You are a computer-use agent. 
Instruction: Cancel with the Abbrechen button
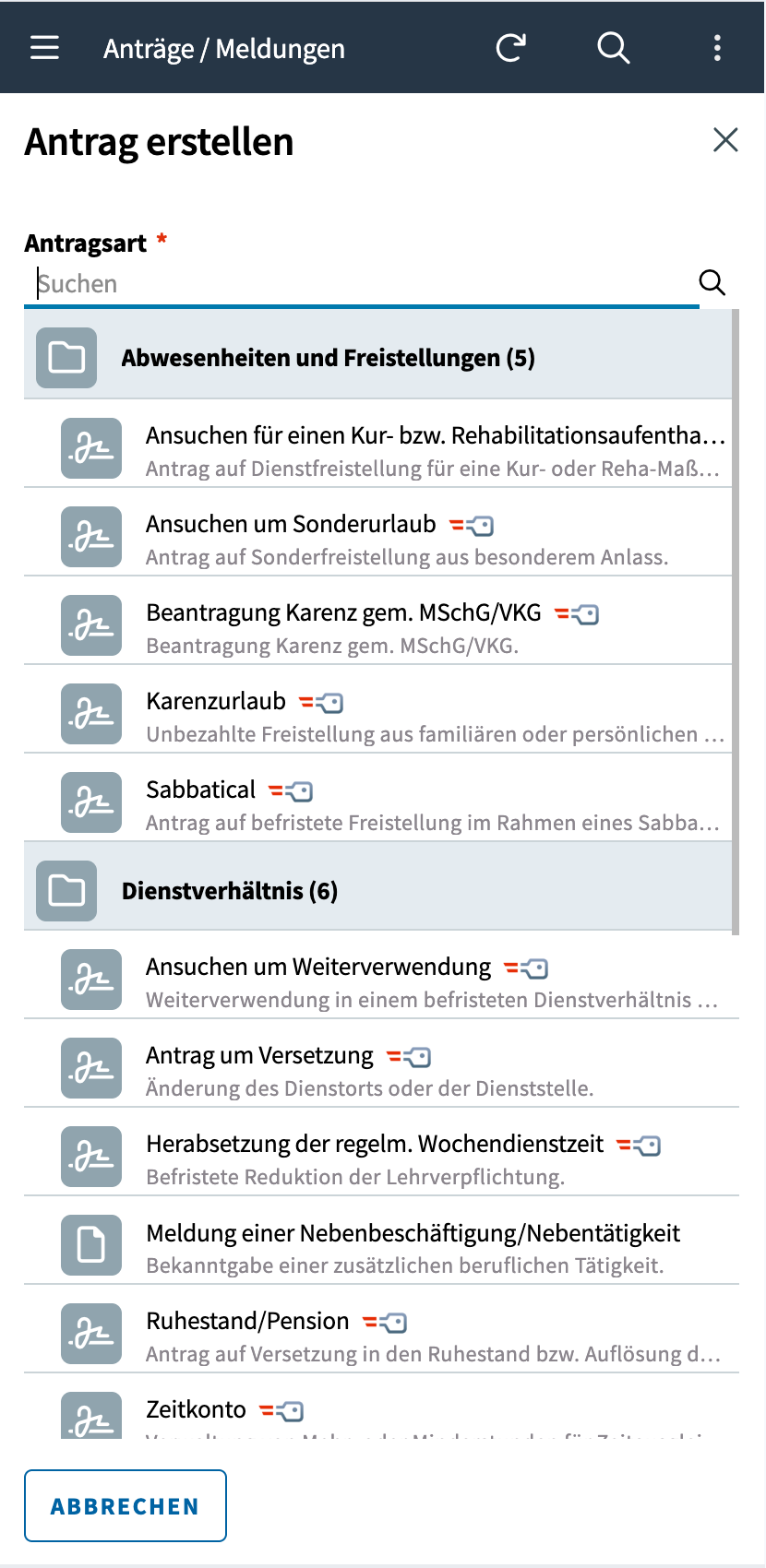click(126, 1506)
